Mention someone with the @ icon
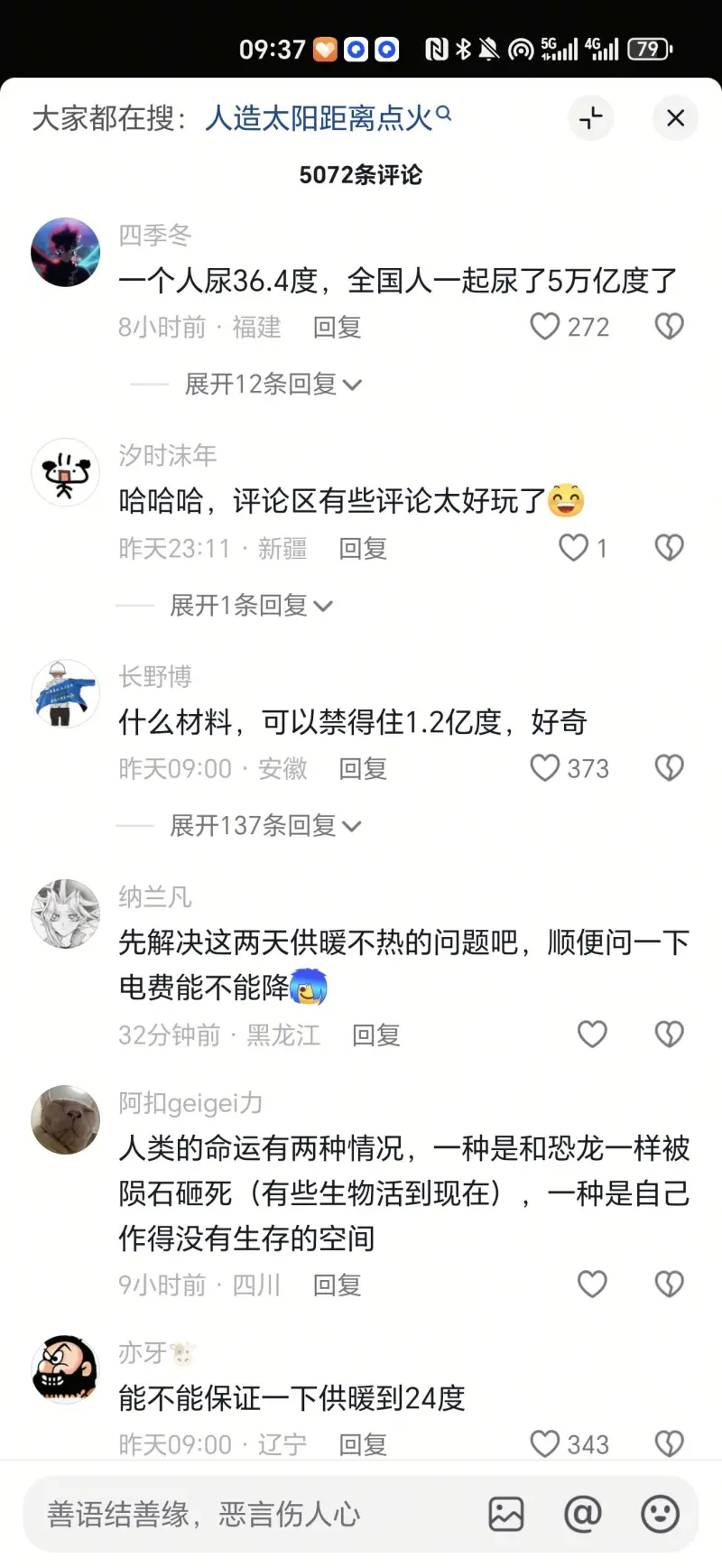The width and height of the screenshot is (722, 1568). point(583,1514)
